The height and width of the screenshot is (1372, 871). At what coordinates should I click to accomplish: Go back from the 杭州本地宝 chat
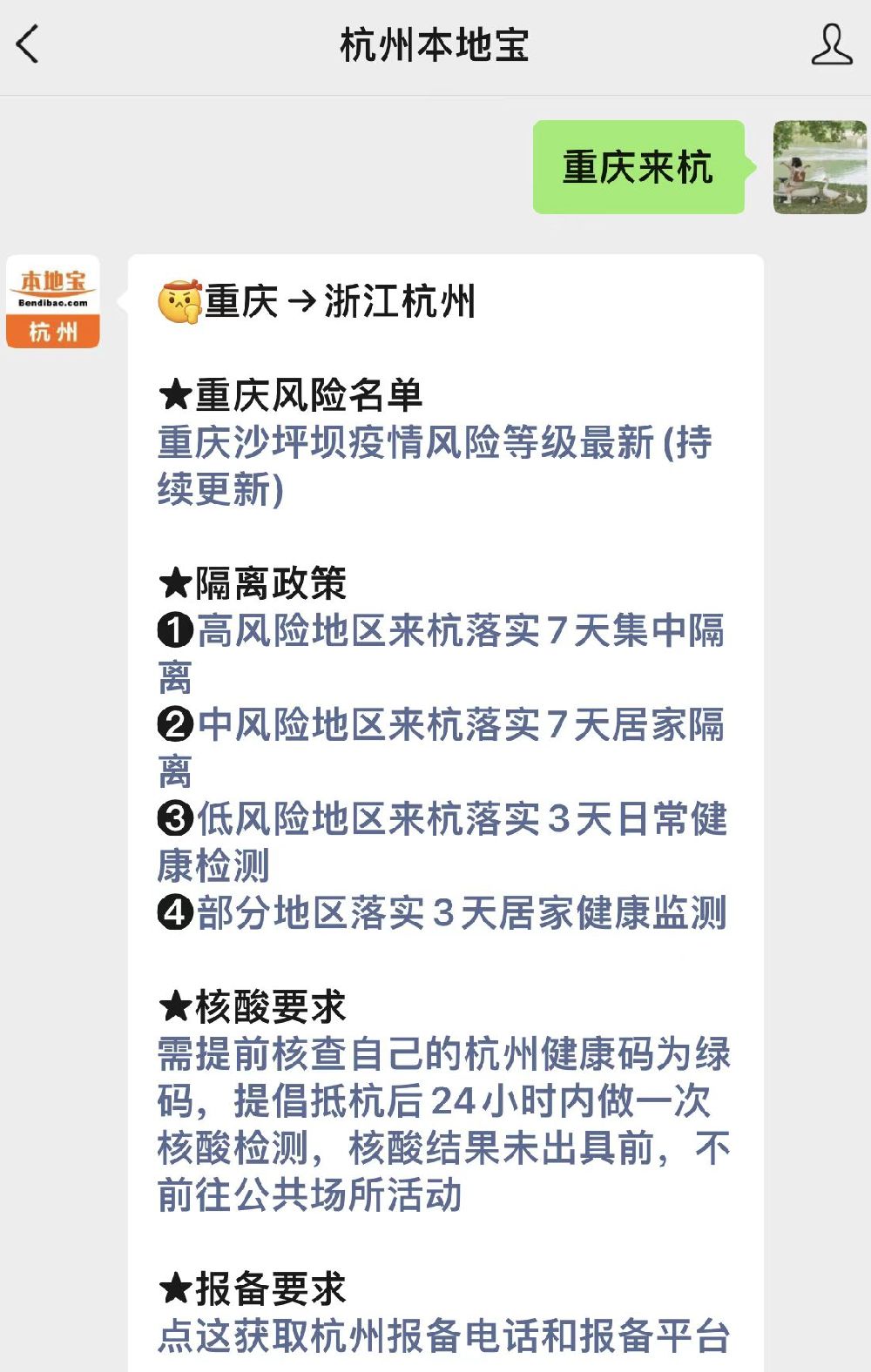28,44
